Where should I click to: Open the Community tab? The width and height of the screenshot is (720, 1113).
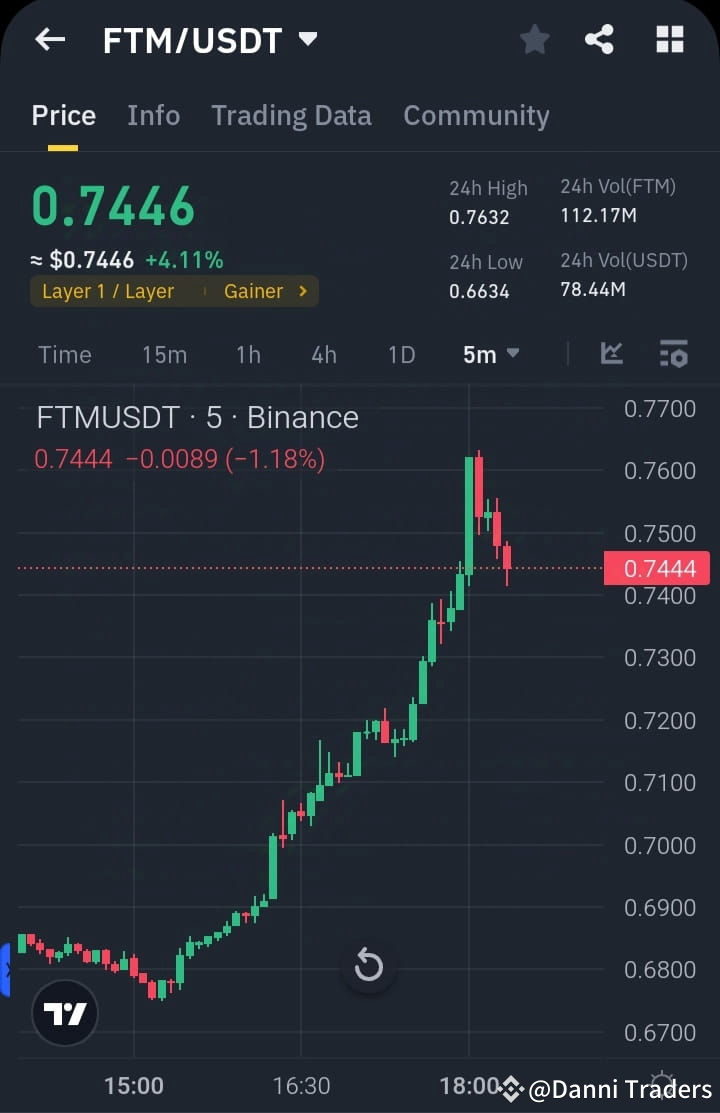click(476, 115)
